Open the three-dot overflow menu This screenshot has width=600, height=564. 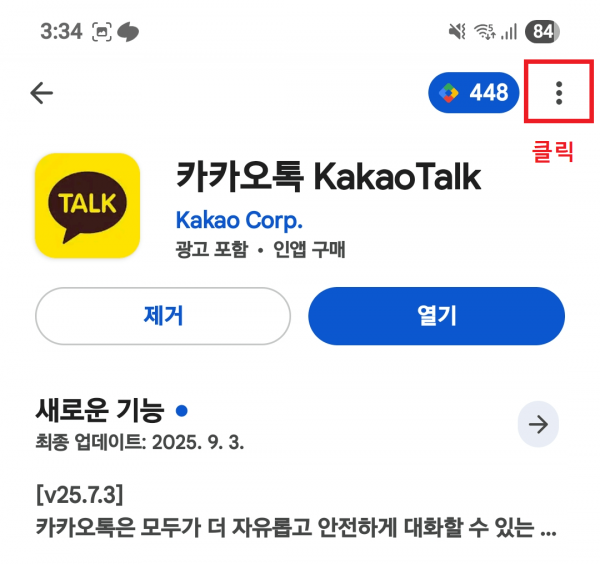tap(558, 93)
